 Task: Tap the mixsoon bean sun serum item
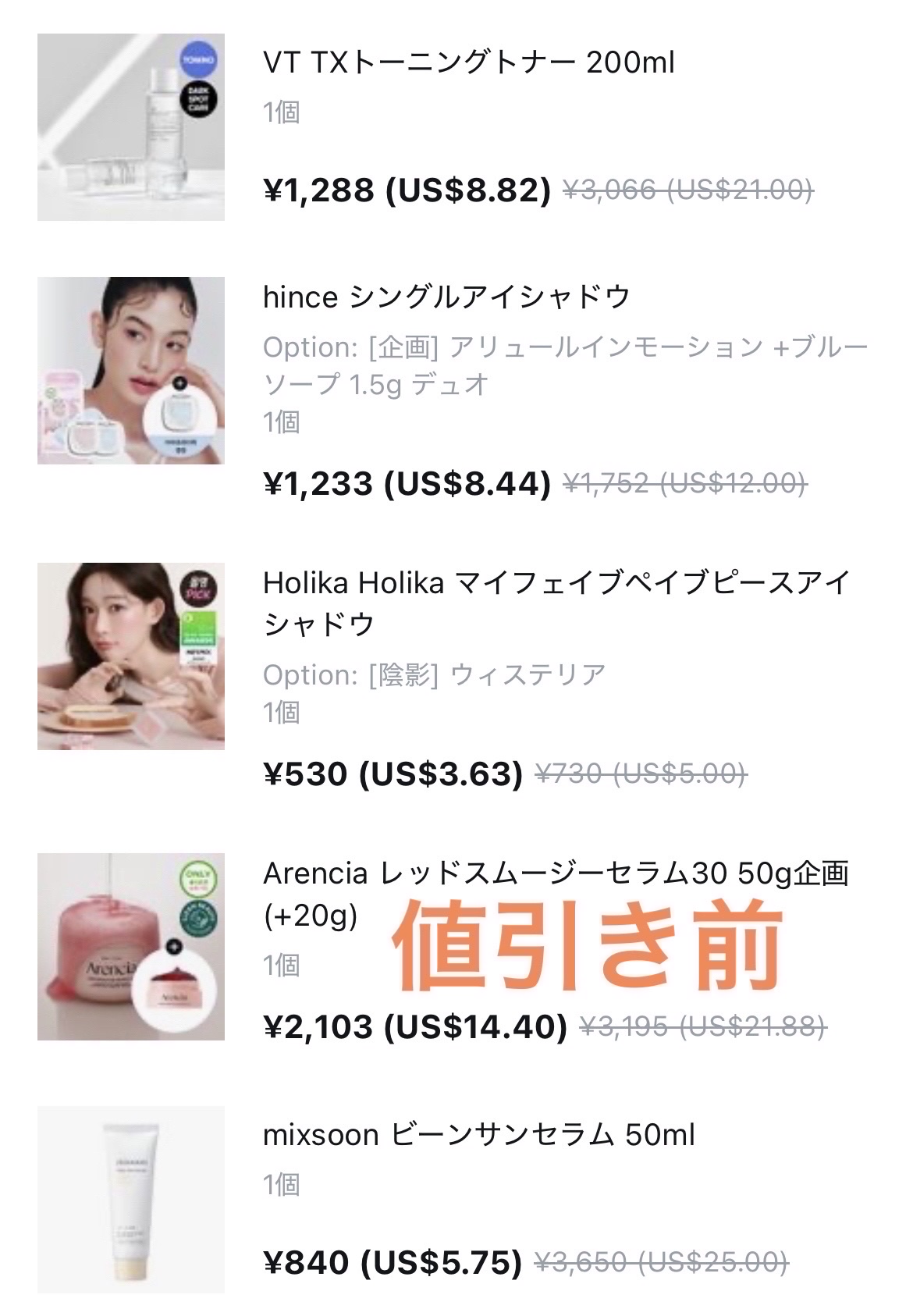click(x=478, y=1135)
